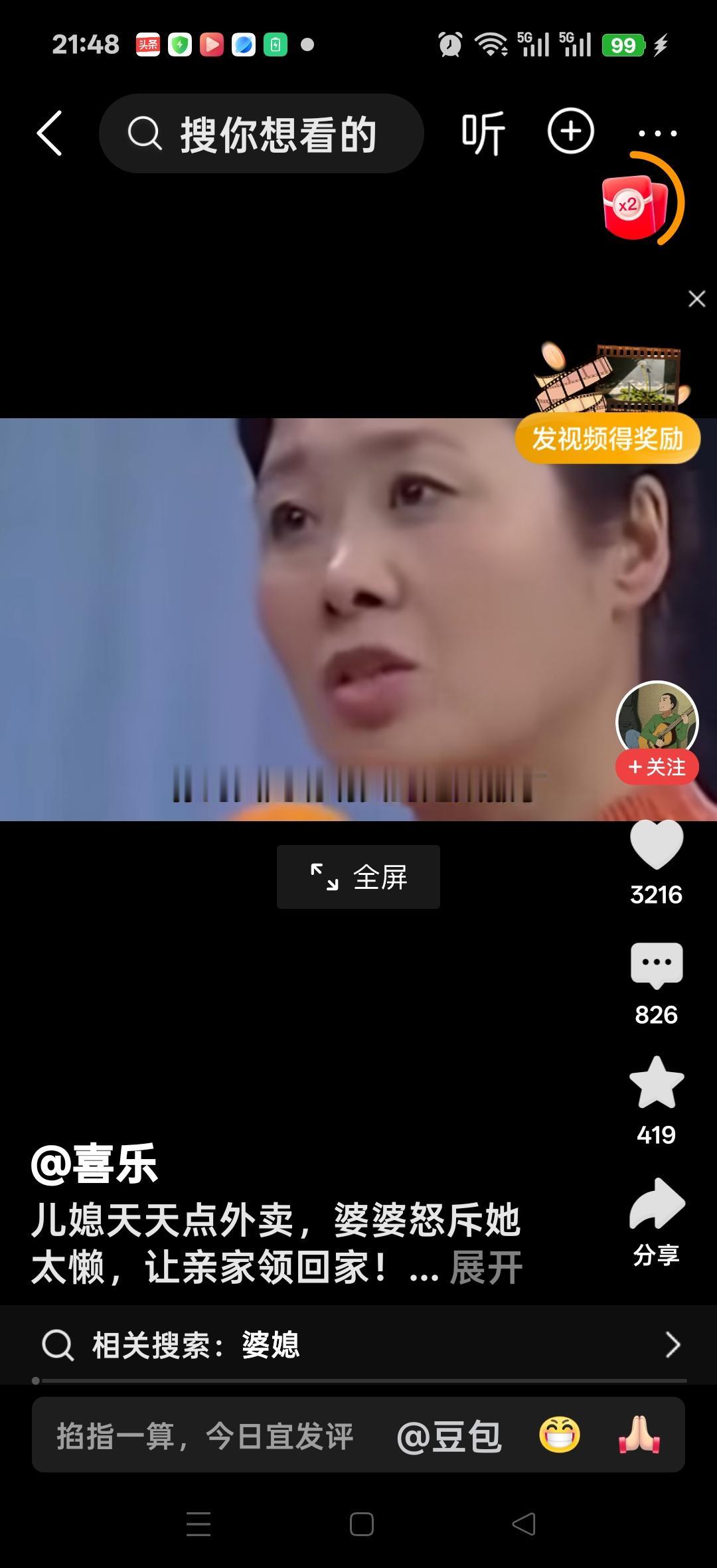
Task: Dismiss the reward banner with the X
Action: [x=696, y=299]
